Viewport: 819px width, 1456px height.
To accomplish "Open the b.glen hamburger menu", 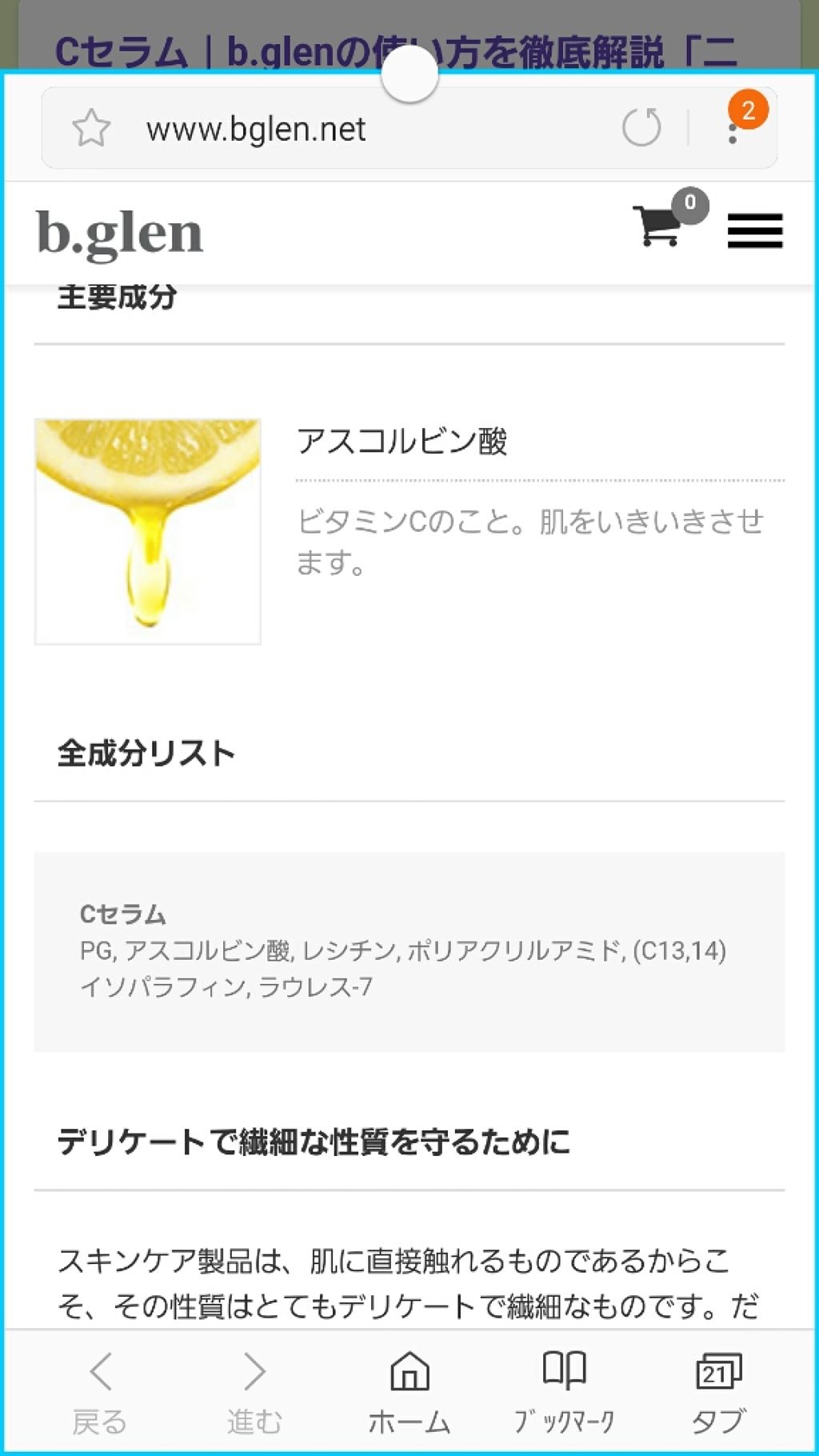I will point(754,231).
